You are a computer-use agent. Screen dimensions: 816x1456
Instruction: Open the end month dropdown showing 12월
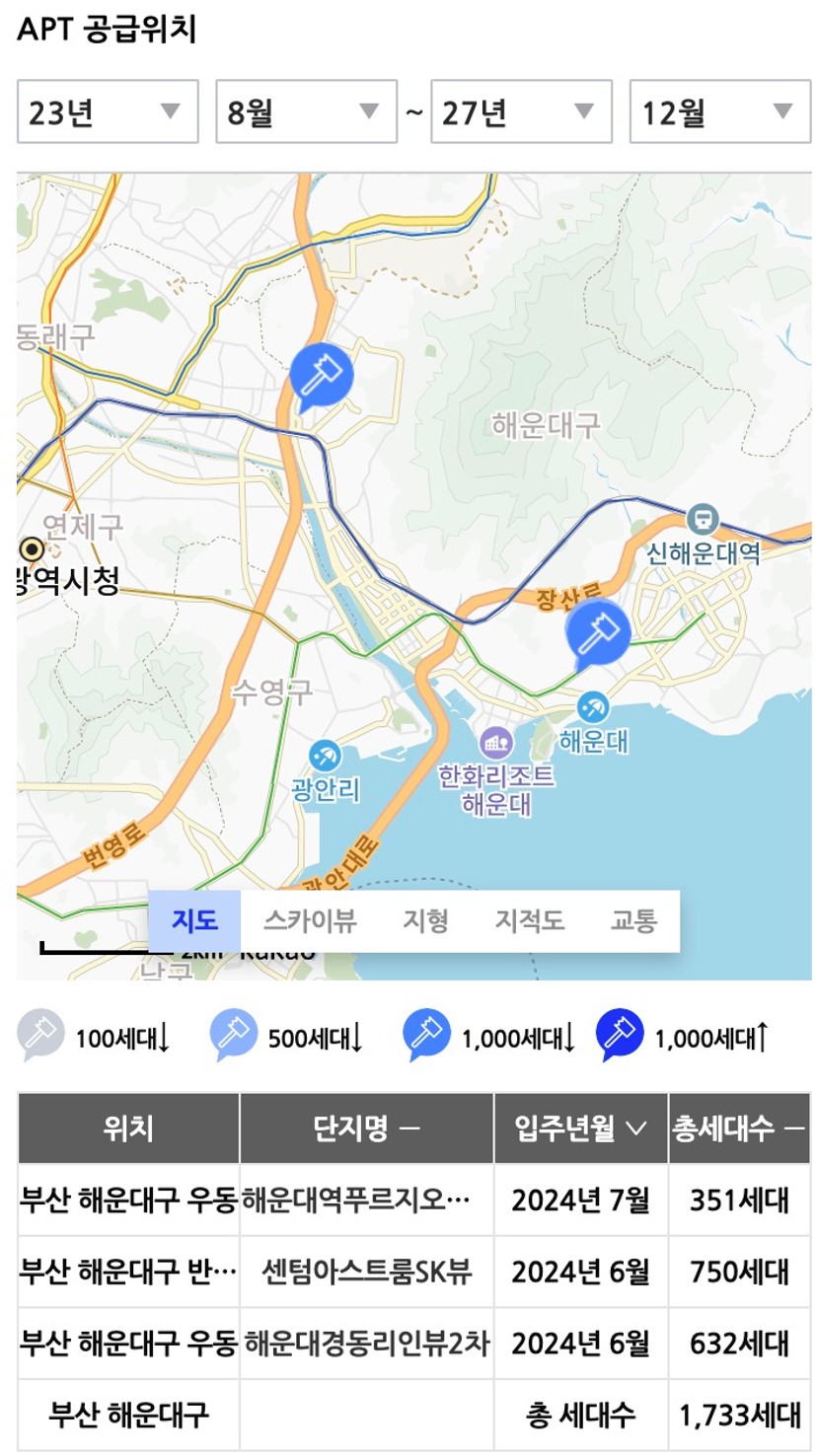tap(720, 111)
